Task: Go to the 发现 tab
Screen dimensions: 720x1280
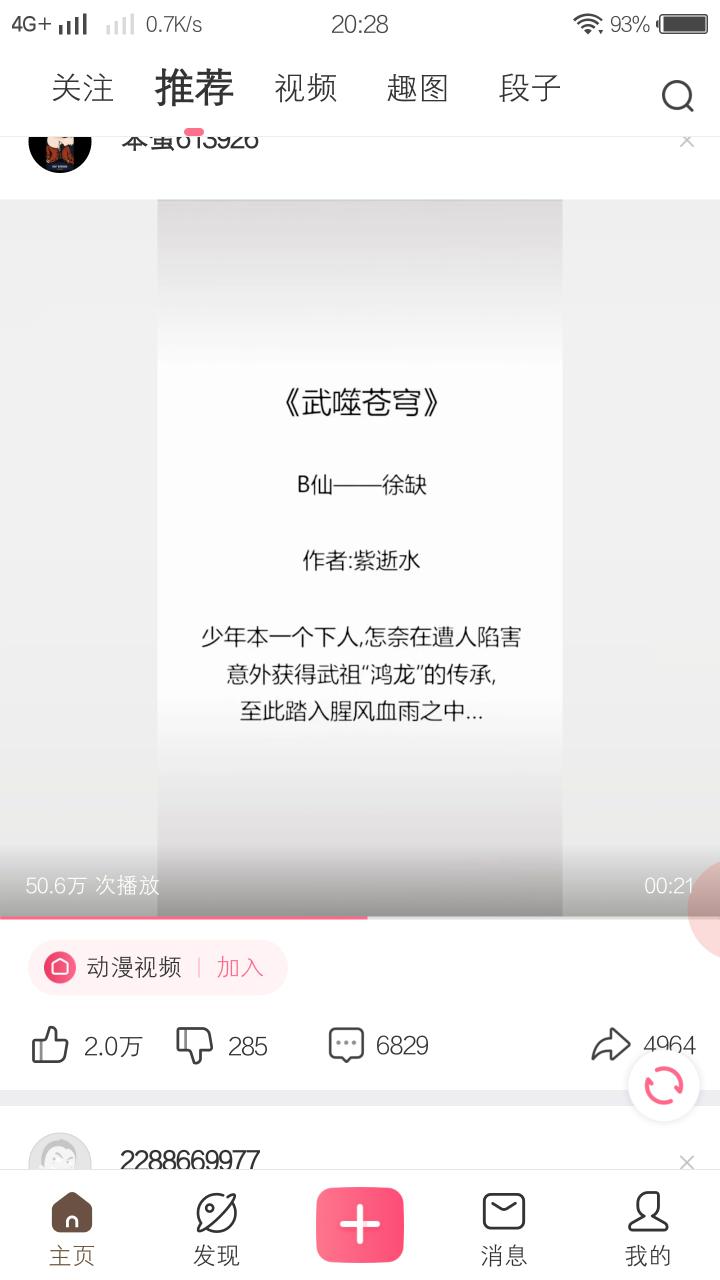Action: coord(216,1230)
